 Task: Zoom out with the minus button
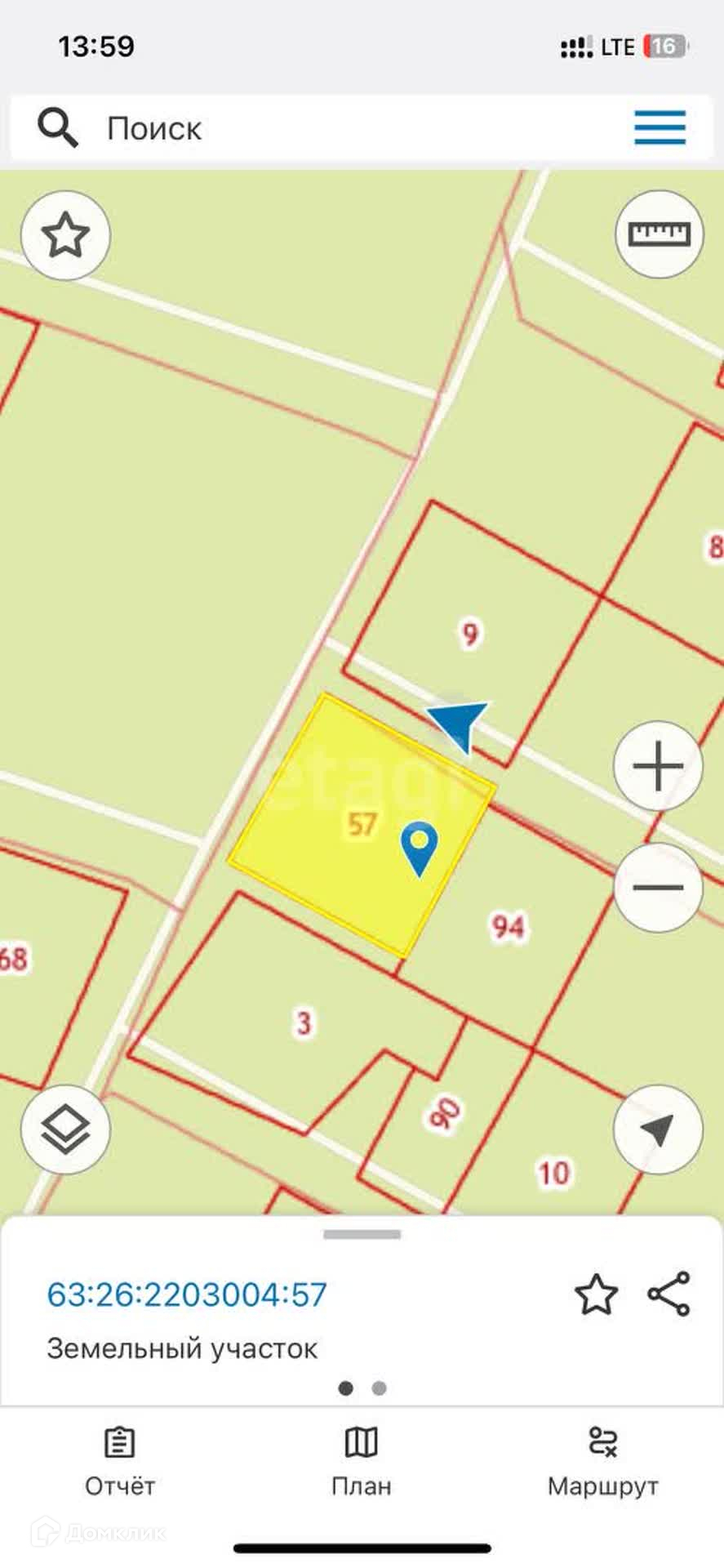(x=658, y=888)
